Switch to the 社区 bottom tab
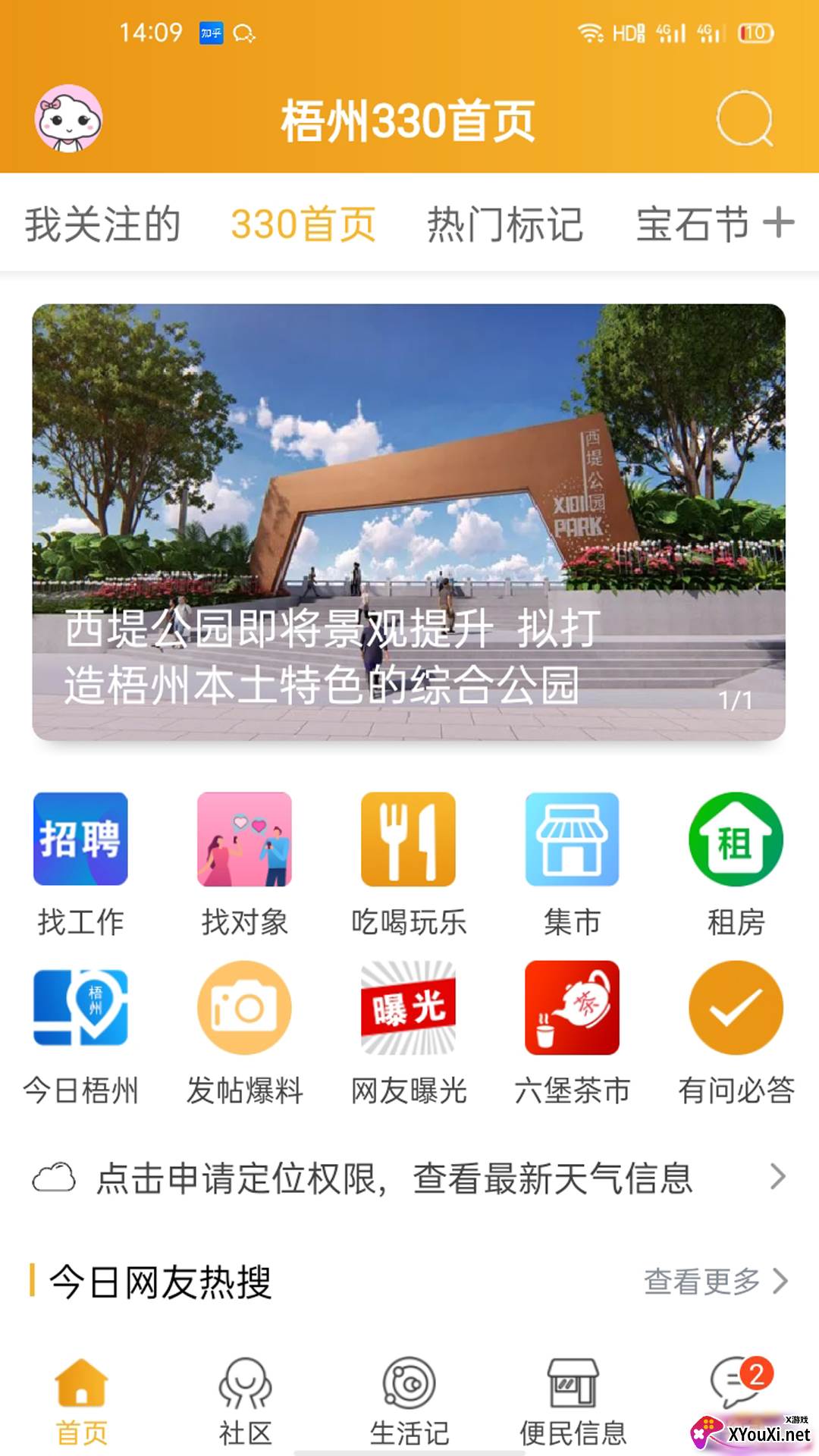This screenshot has height=1456, width=819. pos(245,1402)
